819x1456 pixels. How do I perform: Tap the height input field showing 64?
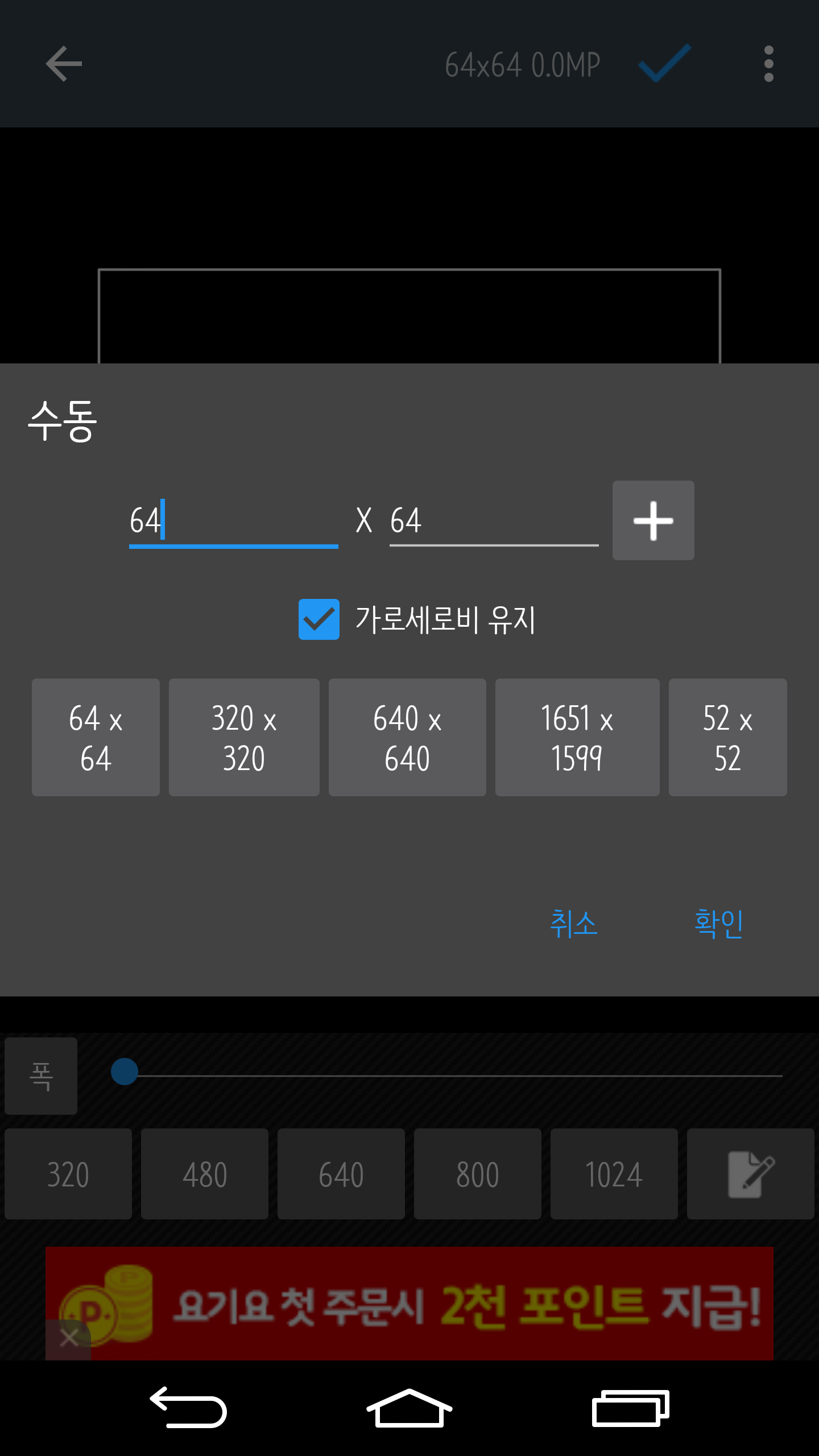click(x=494, y=520)
